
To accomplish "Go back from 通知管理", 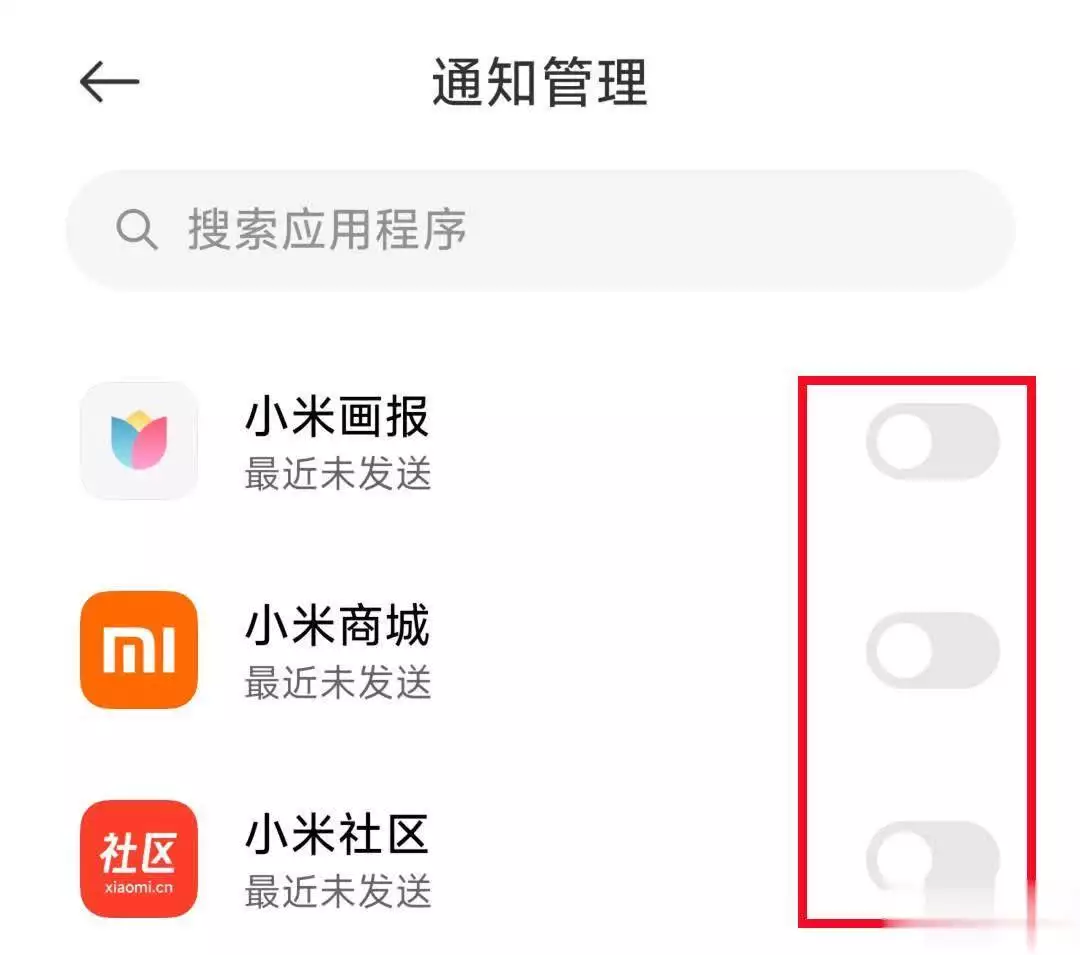I will (x=109, y=82).
